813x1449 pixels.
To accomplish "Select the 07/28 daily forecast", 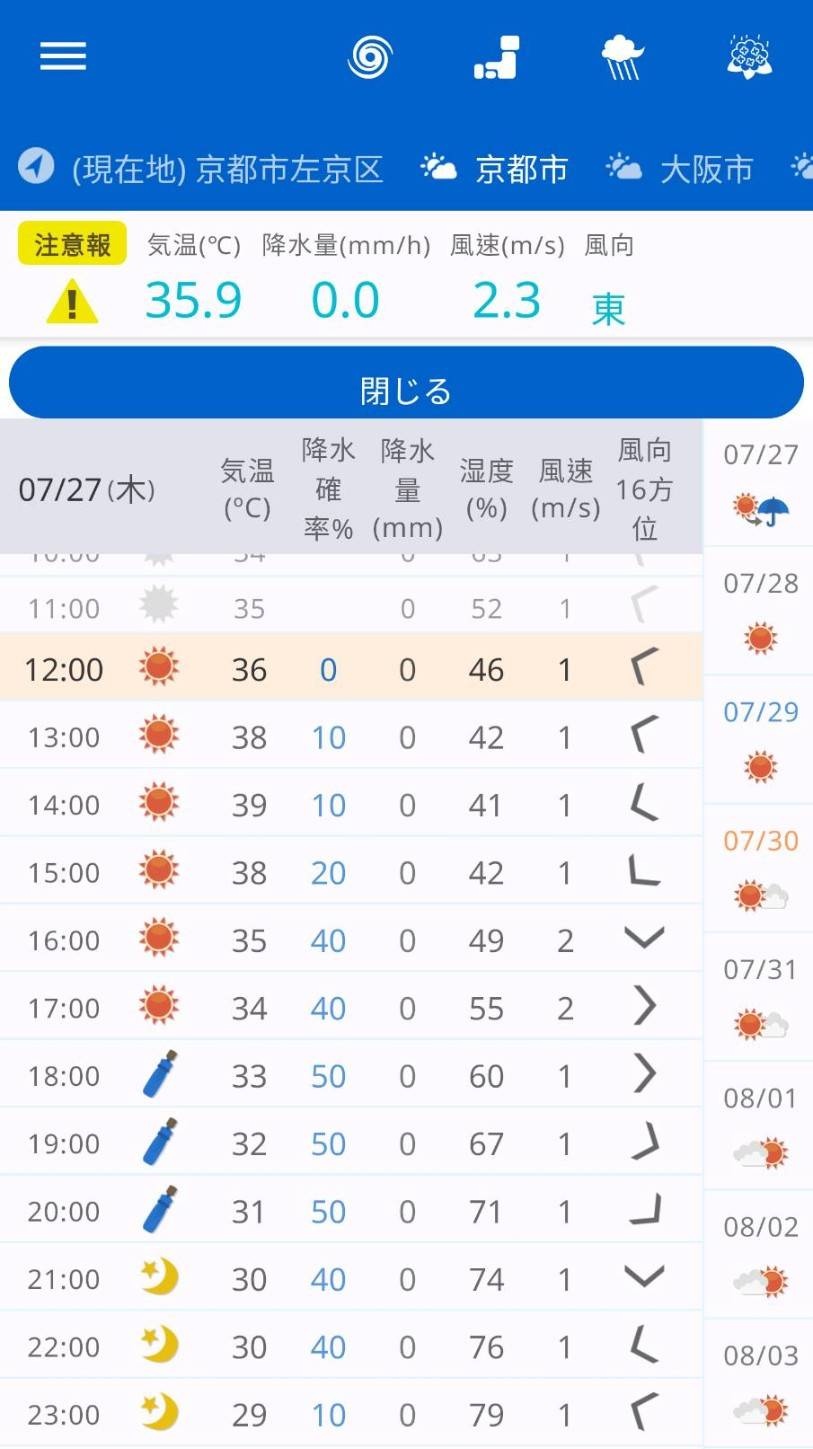I will [x=760, y=611].
